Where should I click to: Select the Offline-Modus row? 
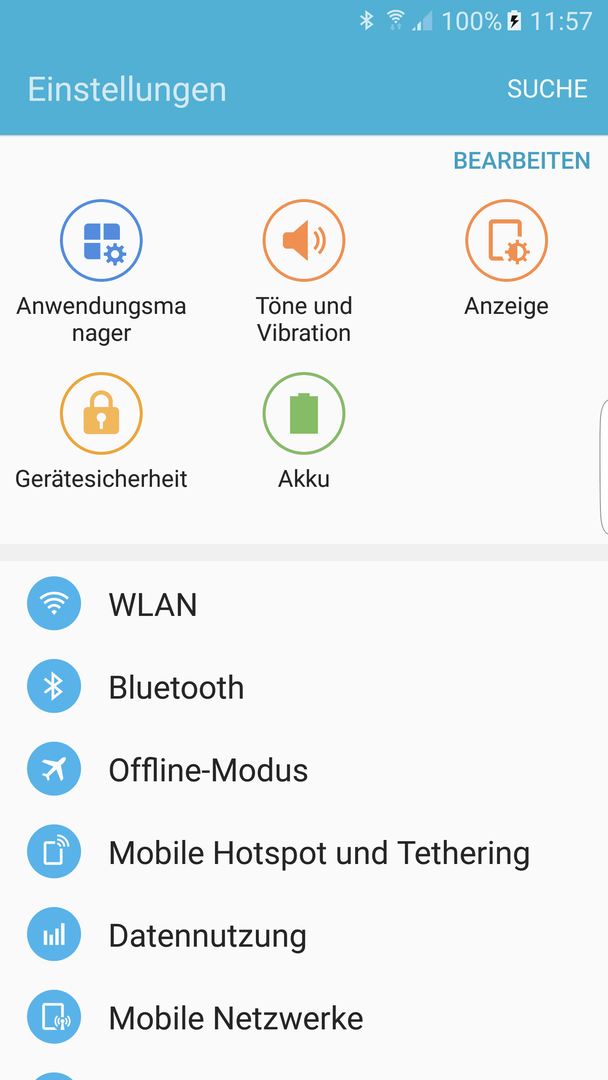coord(304,769)
